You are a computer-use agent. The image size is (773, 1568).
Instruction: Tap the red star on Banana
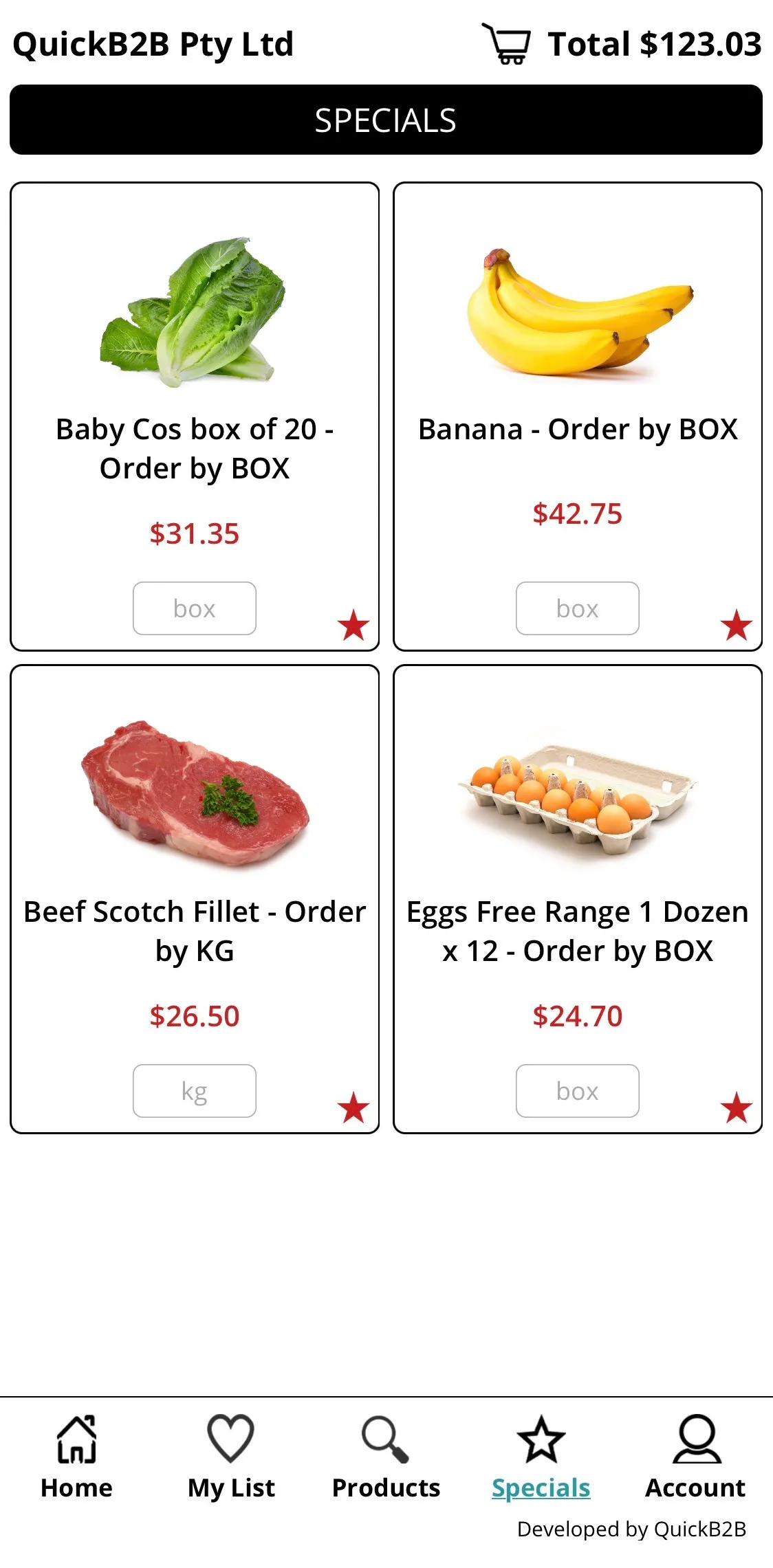pyautogui.click(x=737, y=625)
